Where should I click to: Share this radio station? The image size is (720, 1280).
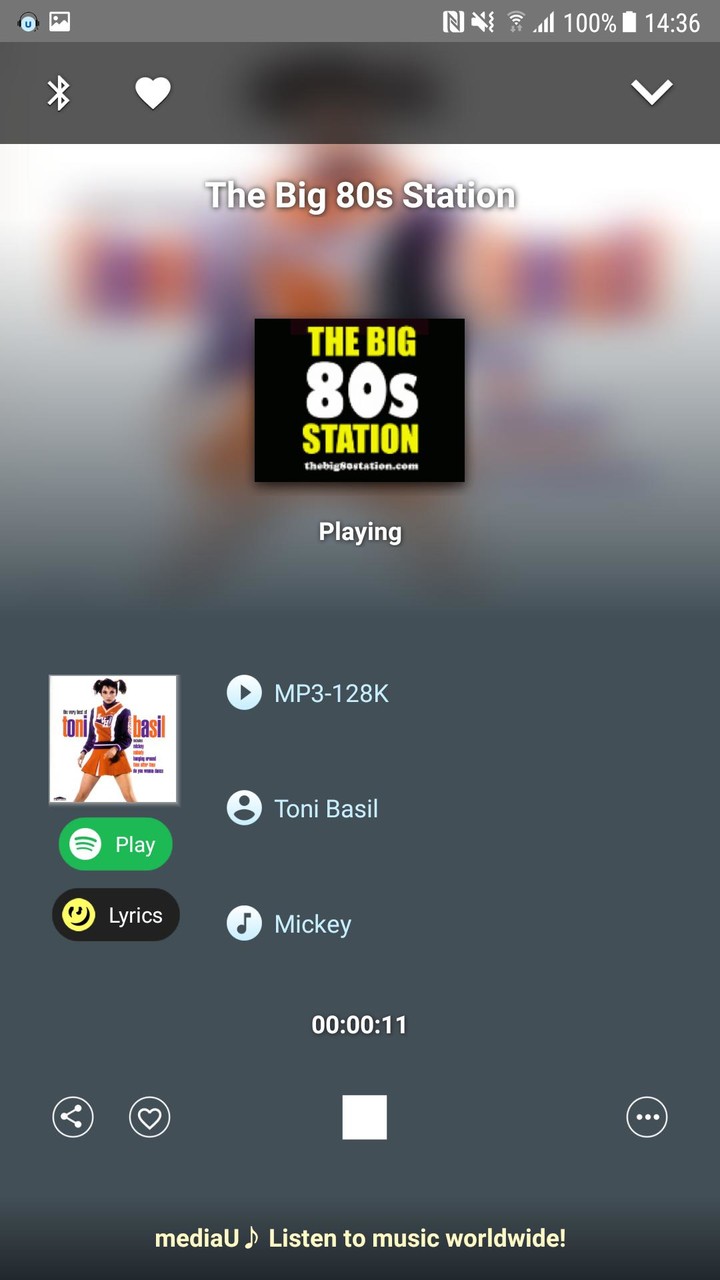coord(73,1117)
